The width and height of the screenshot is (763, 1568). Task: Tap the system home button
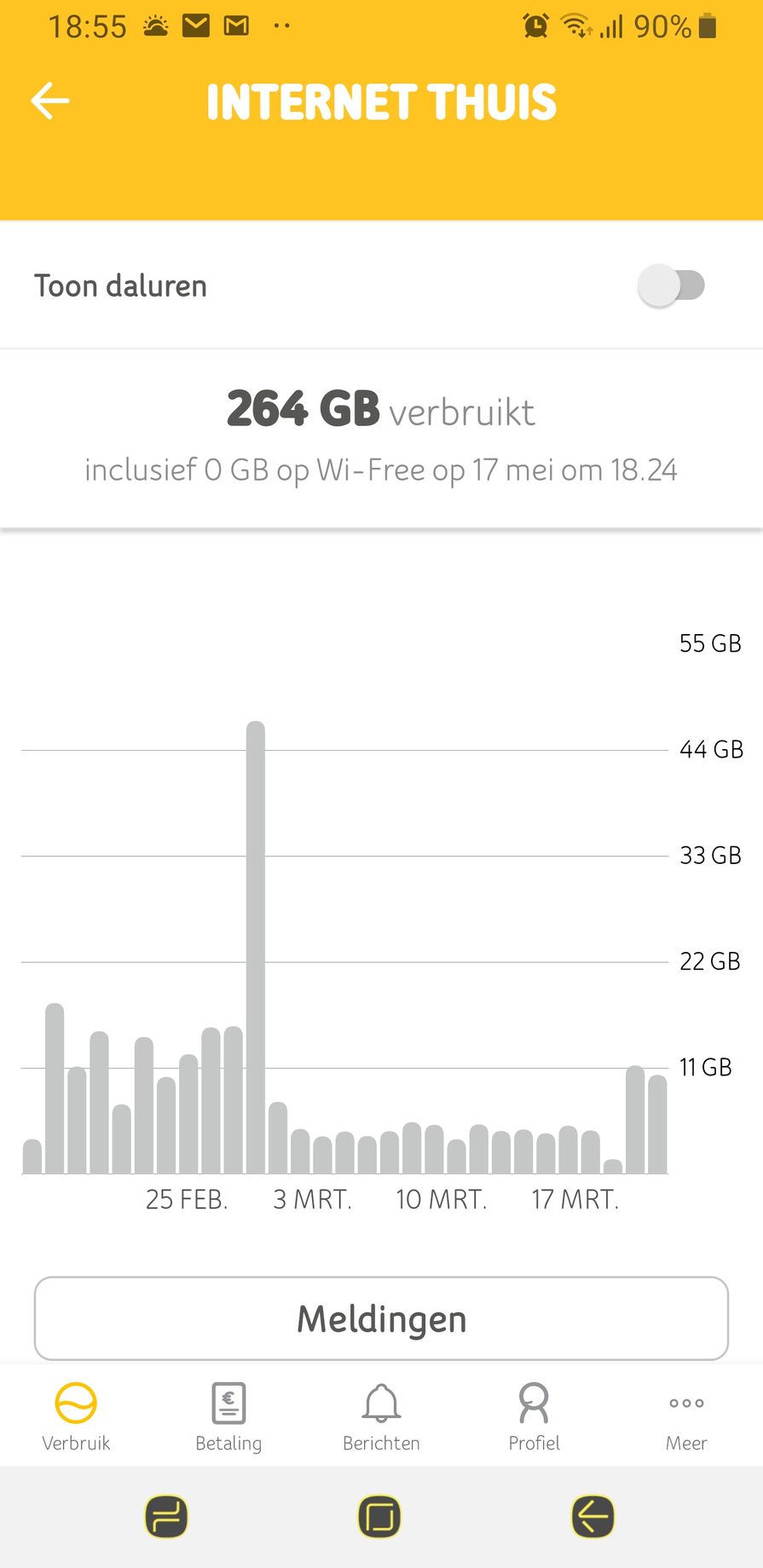[379, 1517]
